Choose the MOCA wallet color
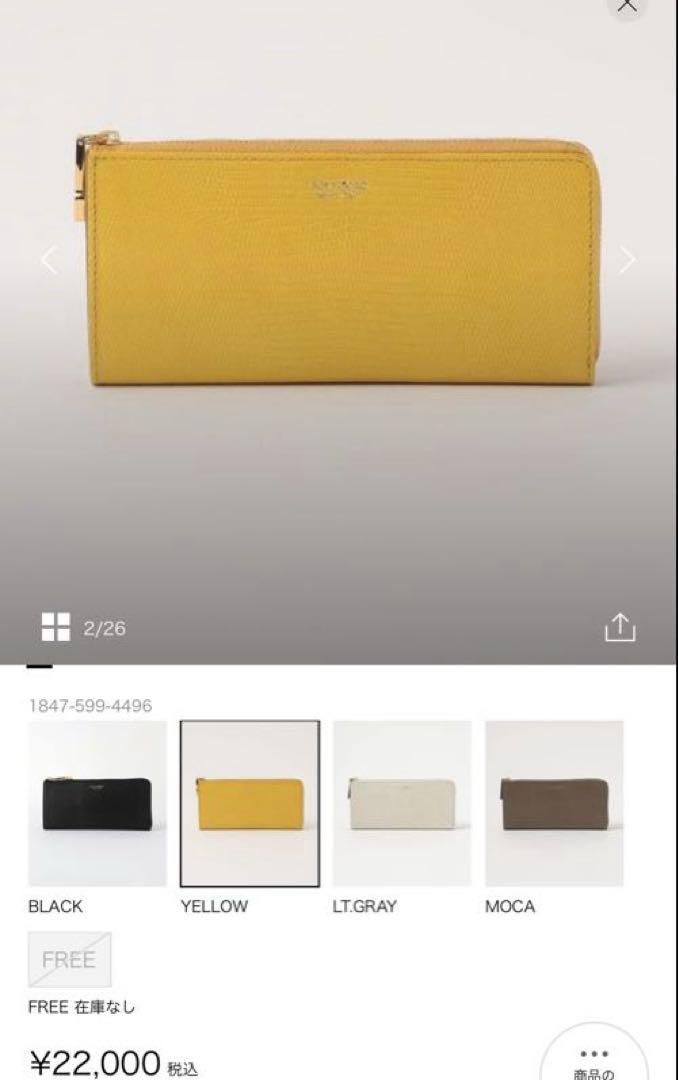678x1080 pixels. tap(554, 803)
